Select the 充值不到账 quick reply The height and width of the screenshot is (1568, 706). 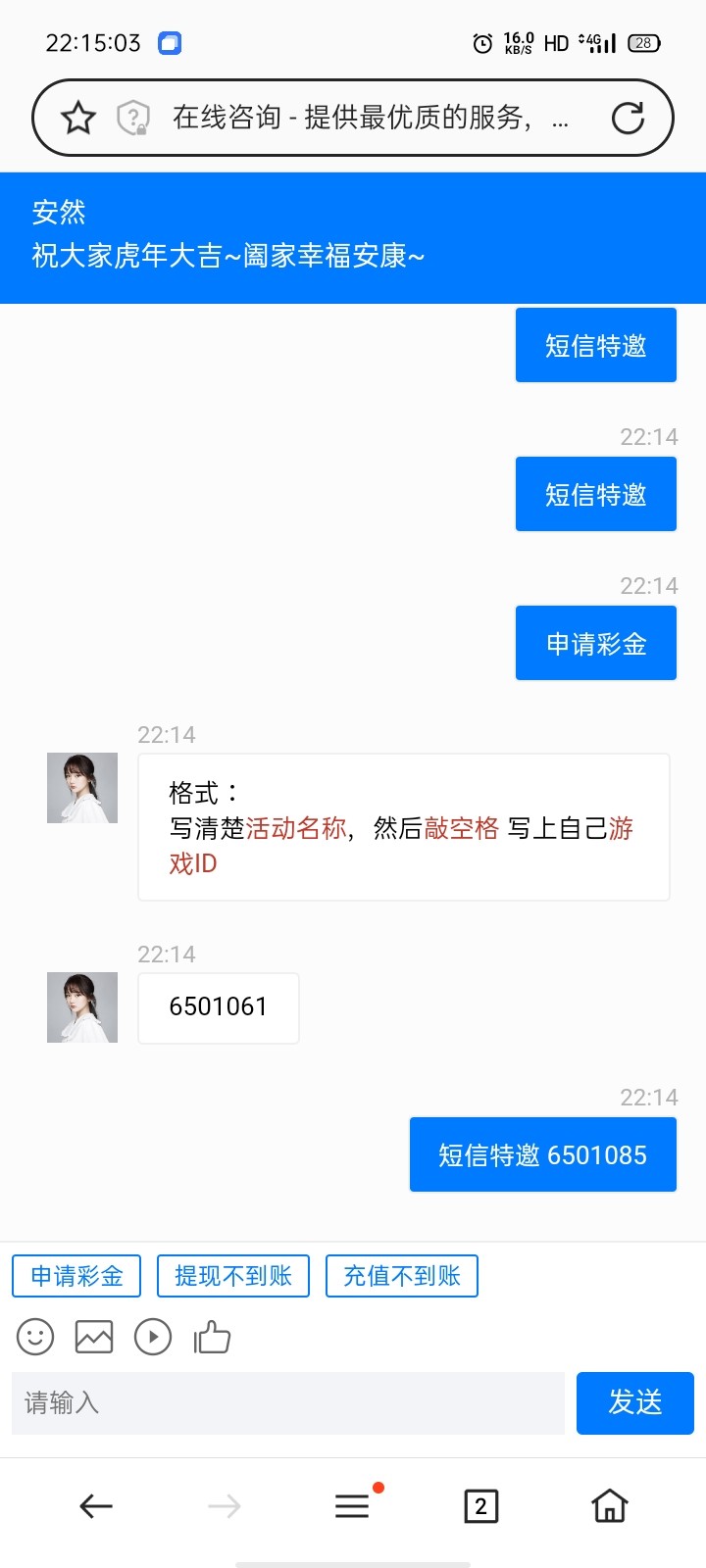(x=402, y=1275)
